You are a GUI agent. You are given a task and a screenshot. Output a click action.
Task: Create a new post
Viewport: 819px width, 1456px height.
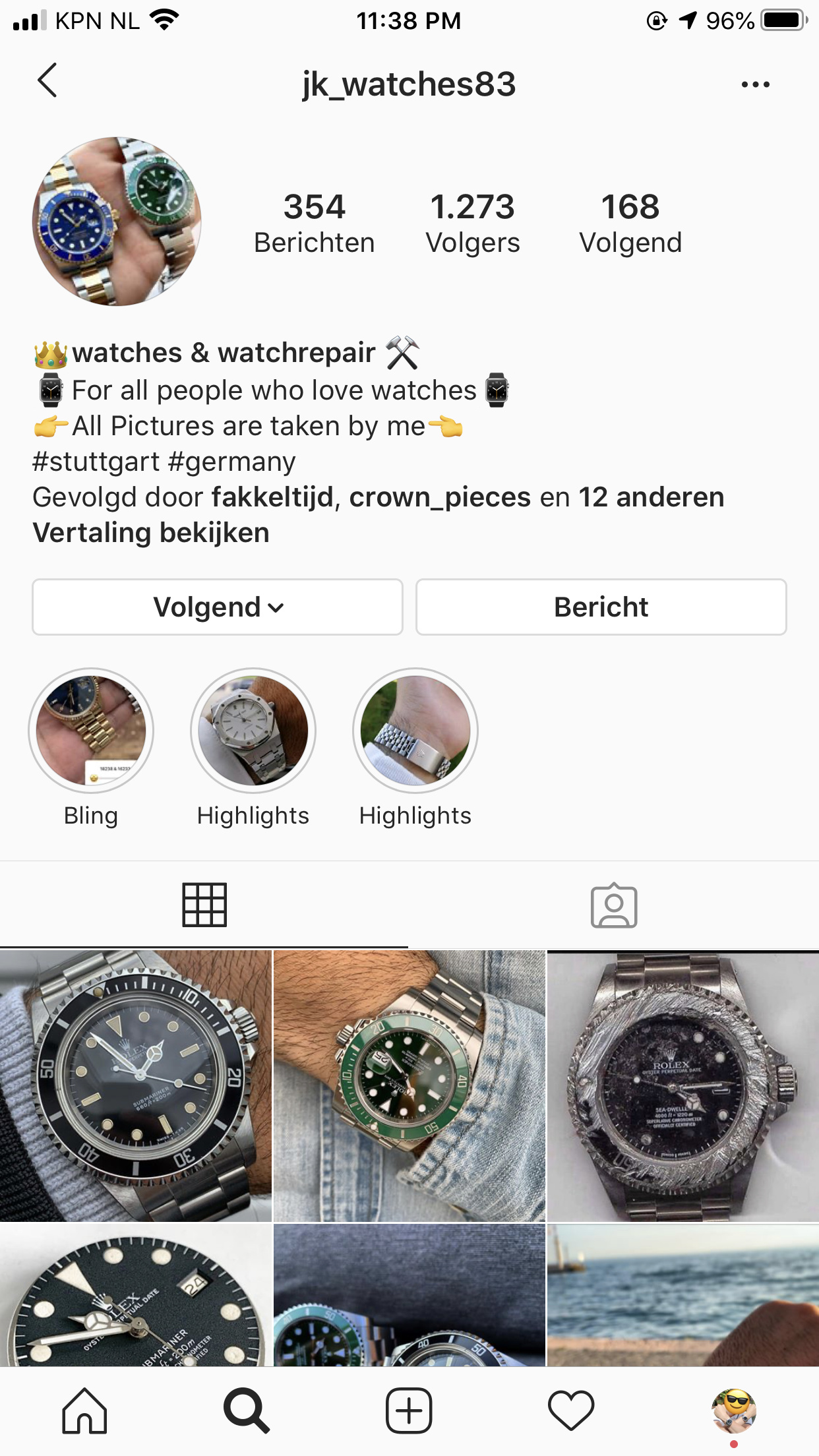coord(409,1410)
